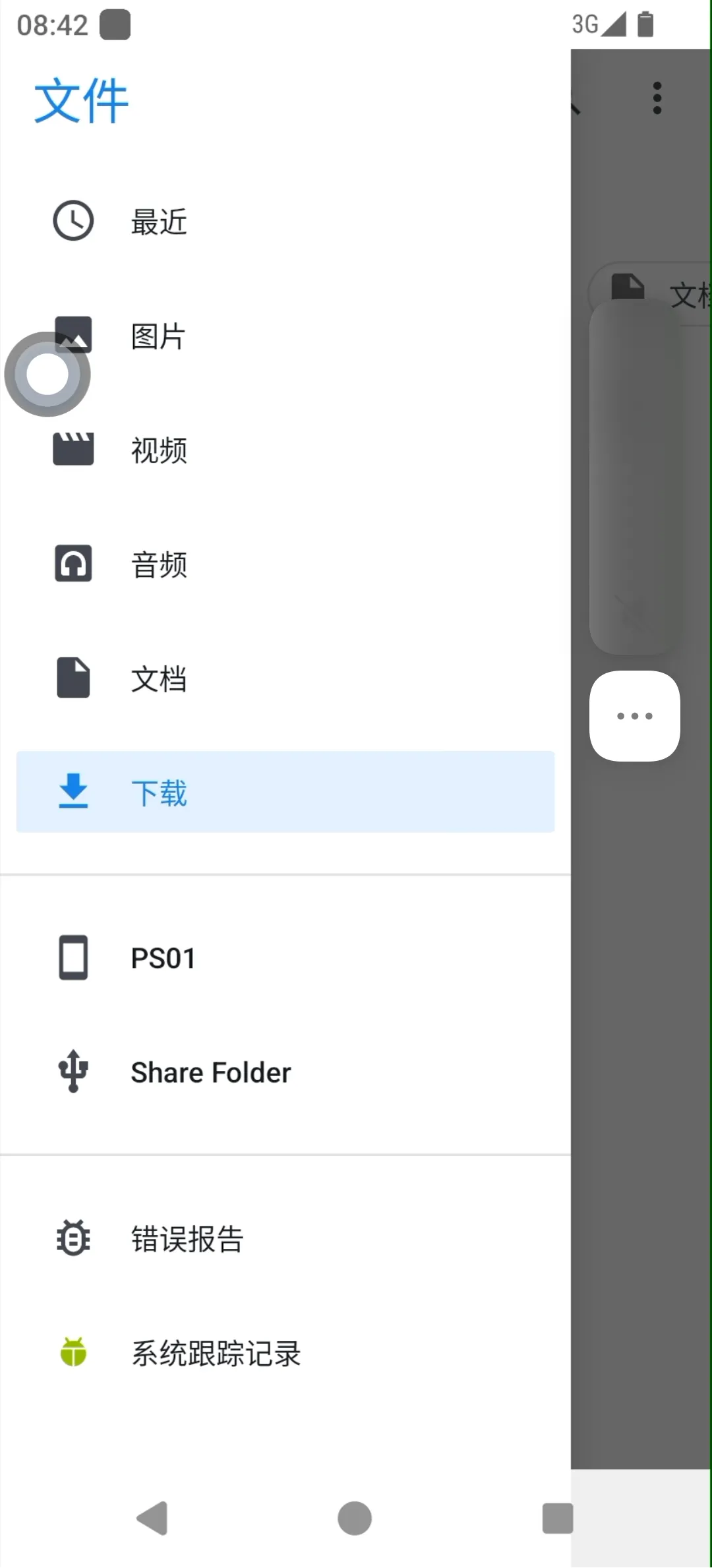Tap the floating ellipsis bubble
712x1568 pixels.
pos(634,716)
